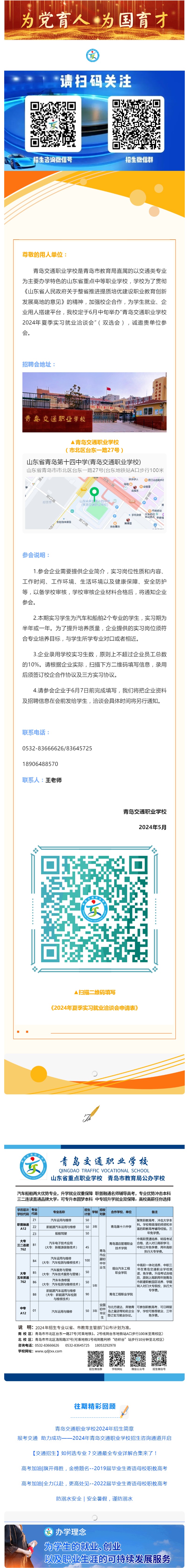Open link 青岛交通职业学校2024年招生简章
This screenshot has height=1568, width=189.
tap(94, 1428)
